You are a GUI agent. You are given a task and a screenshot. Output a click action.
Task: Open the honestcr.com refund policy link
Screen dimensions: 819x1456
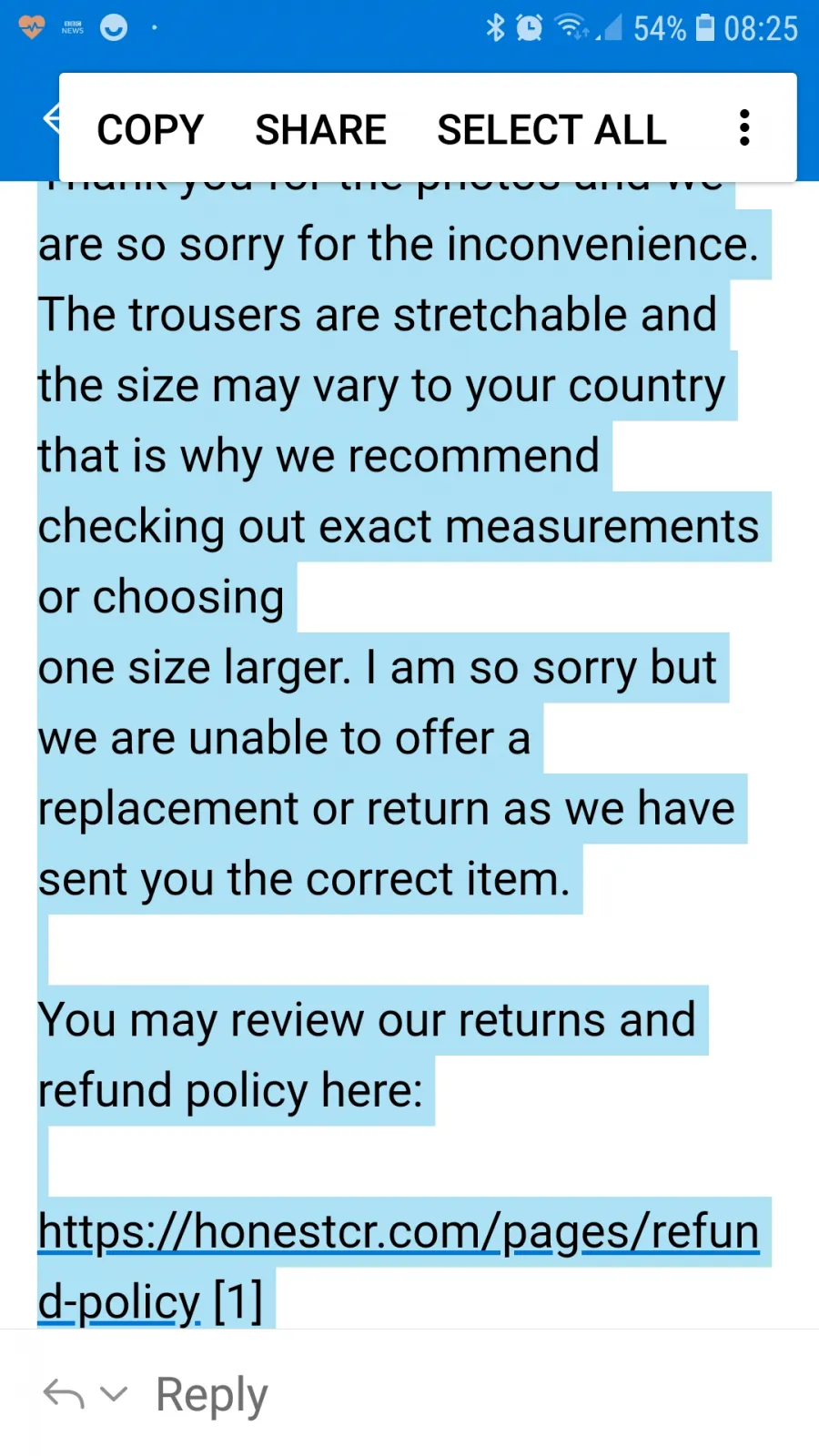pos(398,1266)
